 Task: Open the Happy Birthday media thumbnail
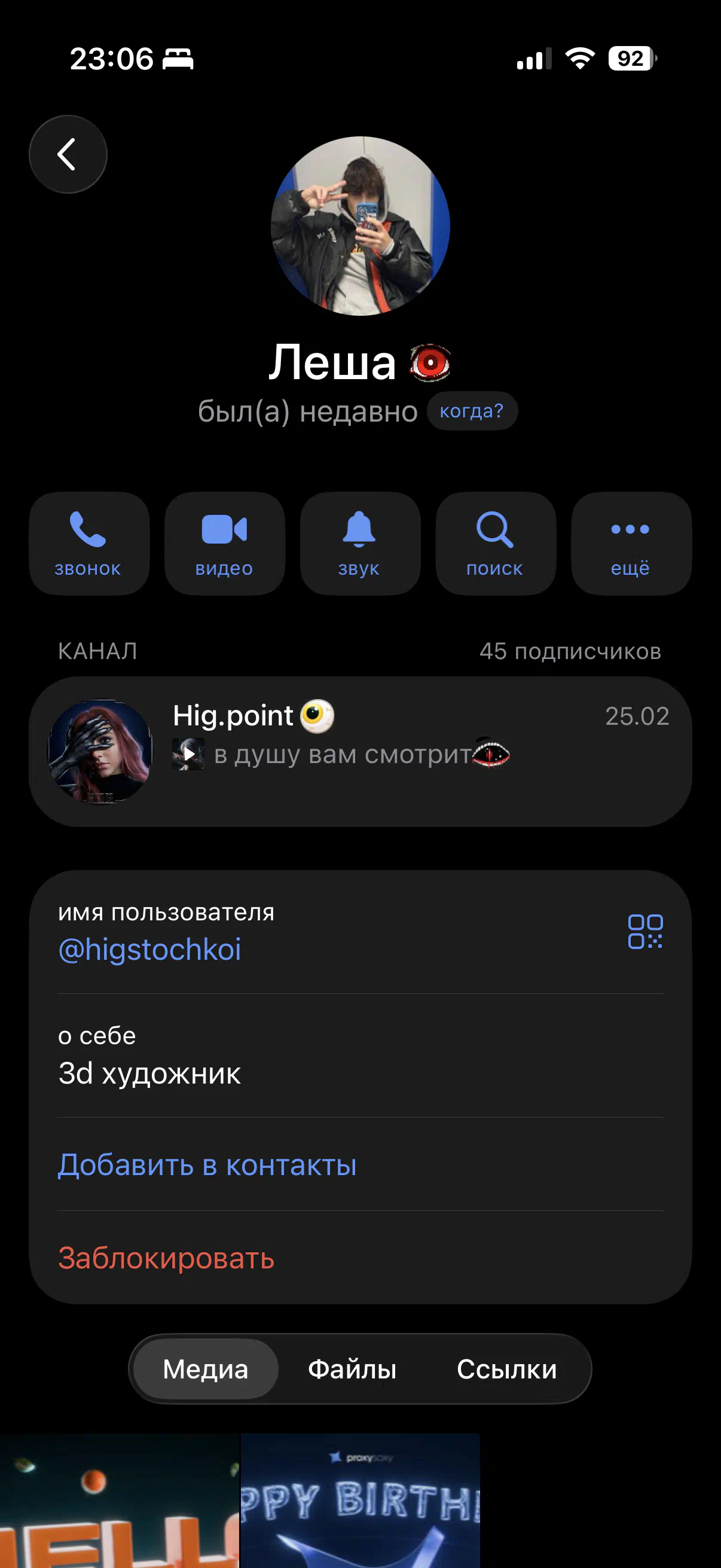tap(360, 1500)
